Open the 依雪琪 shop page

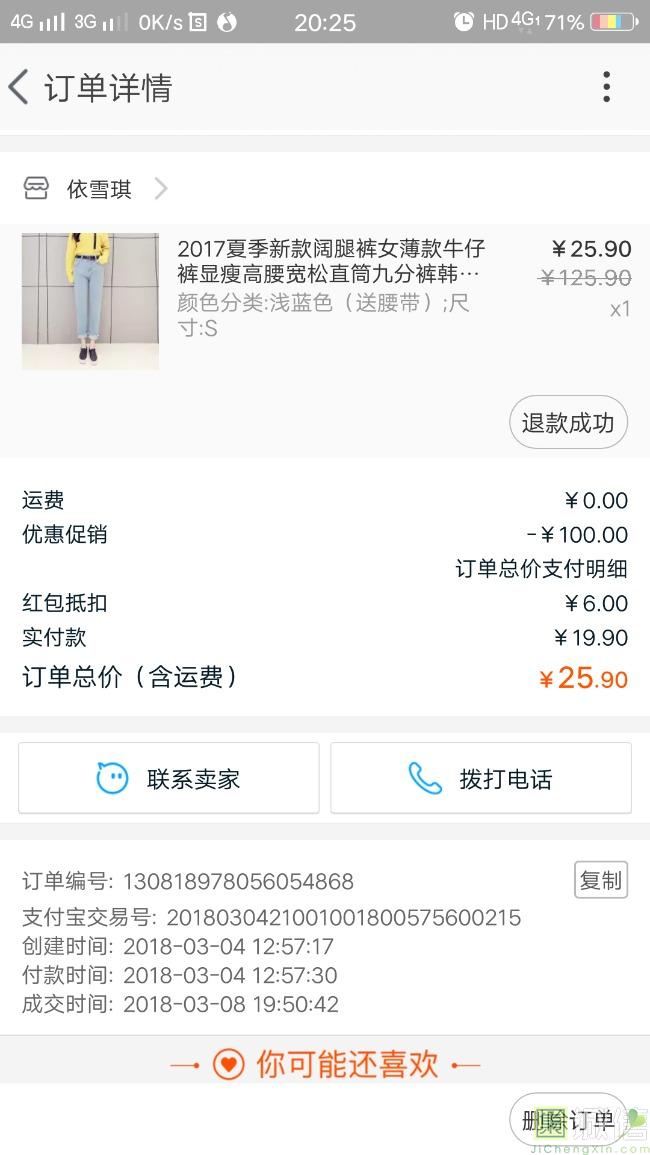[x=98, y=189]
